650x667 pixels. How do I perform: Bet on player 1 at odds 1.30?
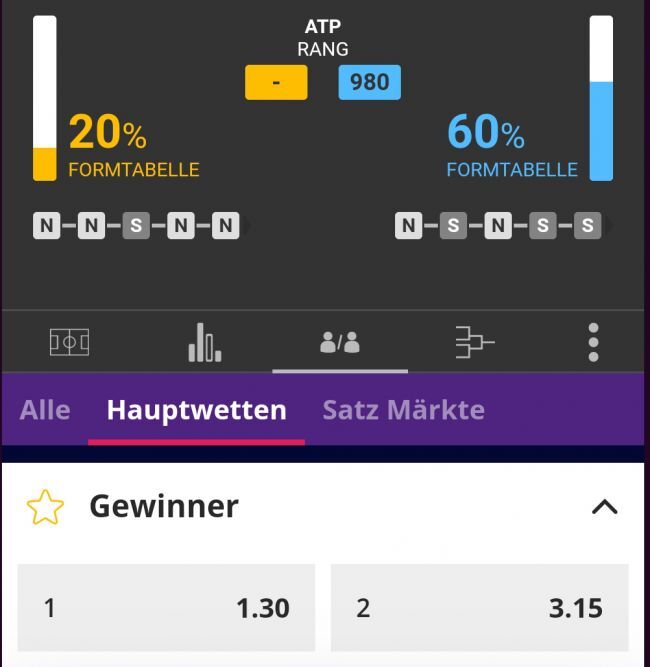click(x=166, y=607)
